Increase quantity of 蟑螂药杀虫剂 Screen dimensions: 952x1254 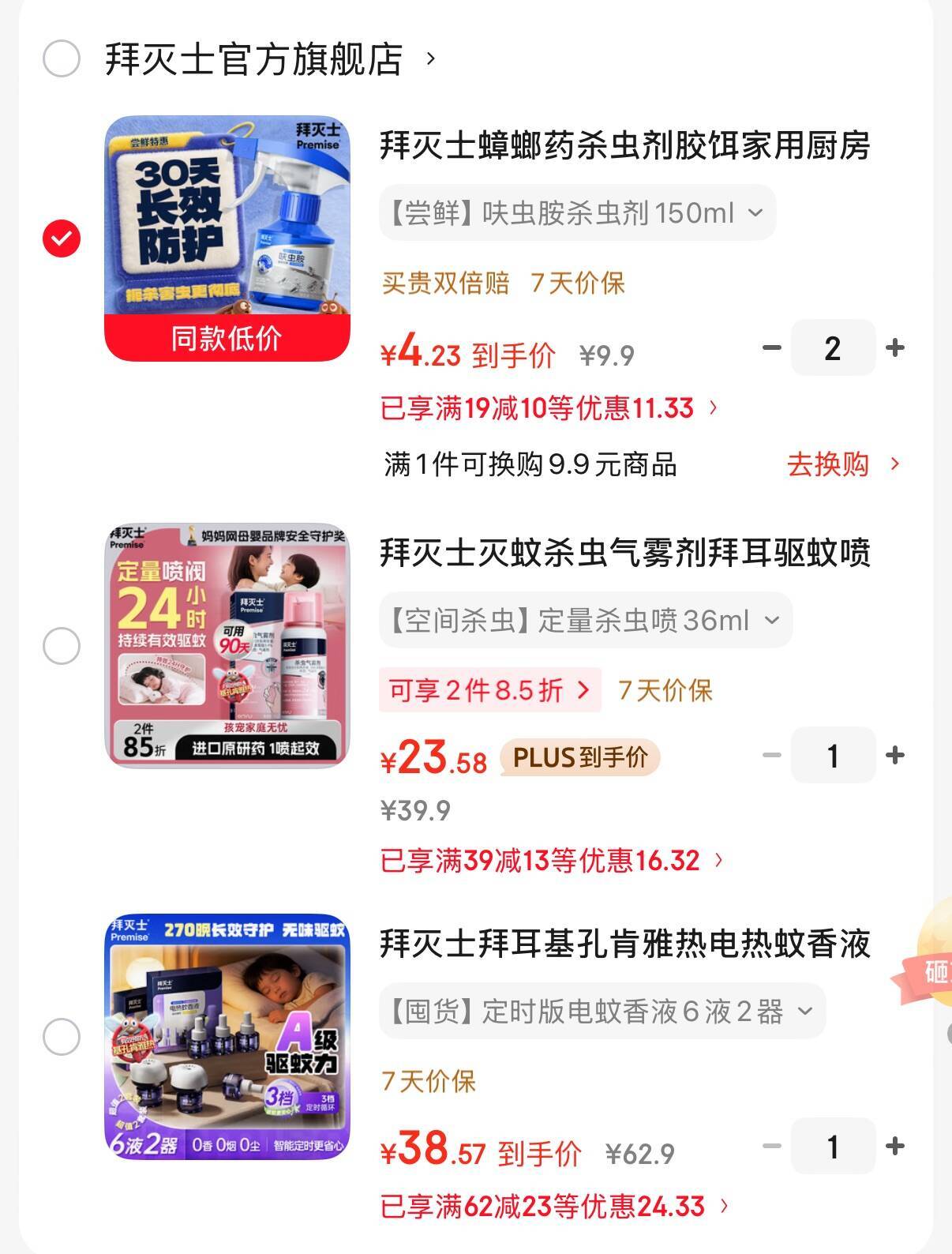(894, 347)
